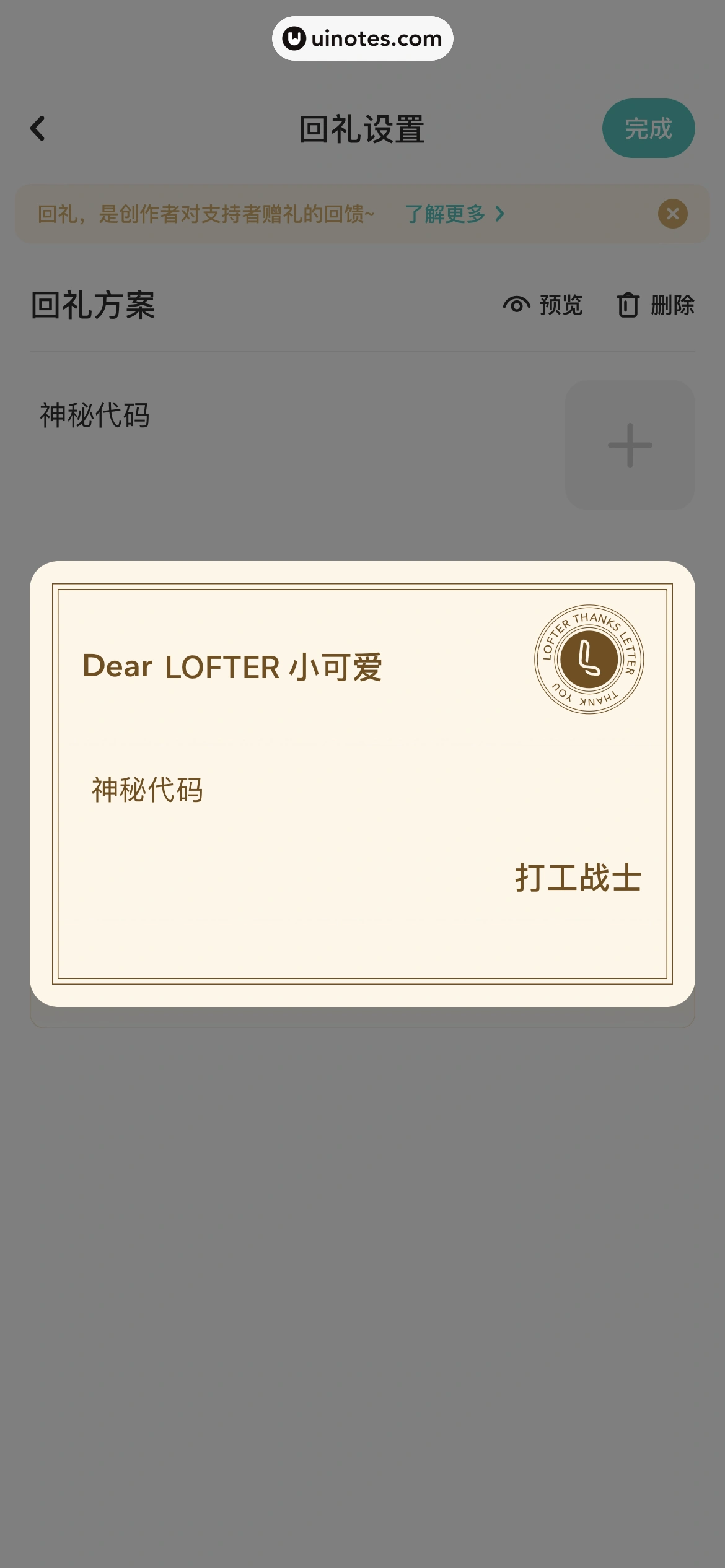Select the 神秘代码 plan entry

tap(94, 416)
